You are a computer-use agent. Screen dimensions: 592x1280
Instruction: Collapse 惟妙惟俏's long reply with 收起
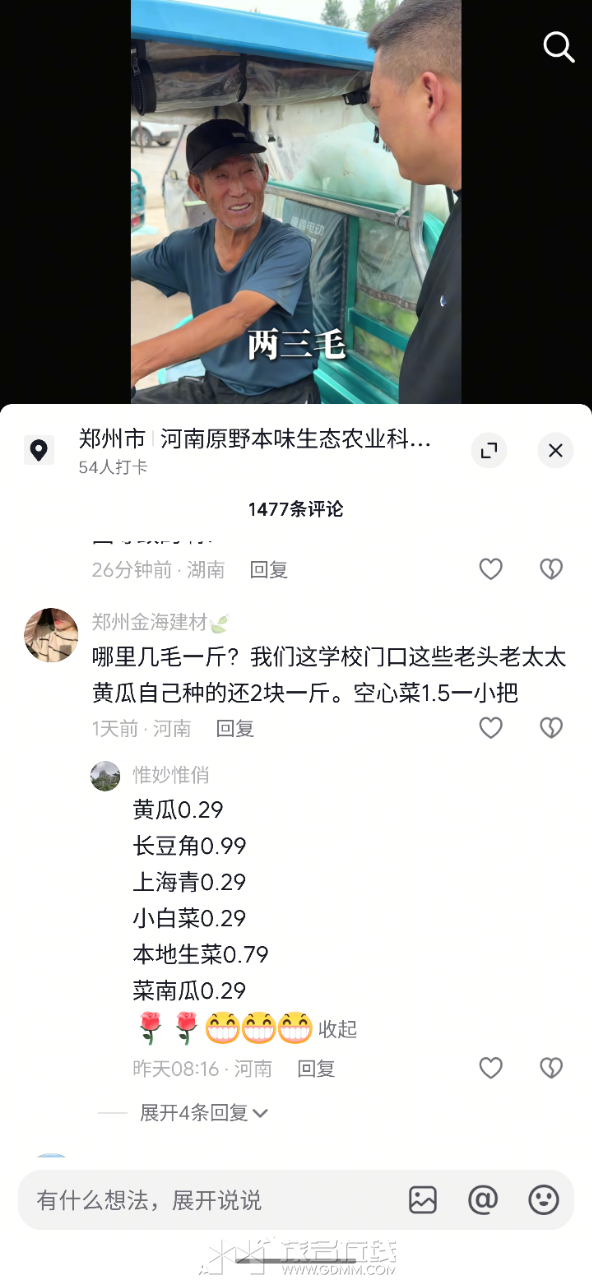click(337, 1029)
